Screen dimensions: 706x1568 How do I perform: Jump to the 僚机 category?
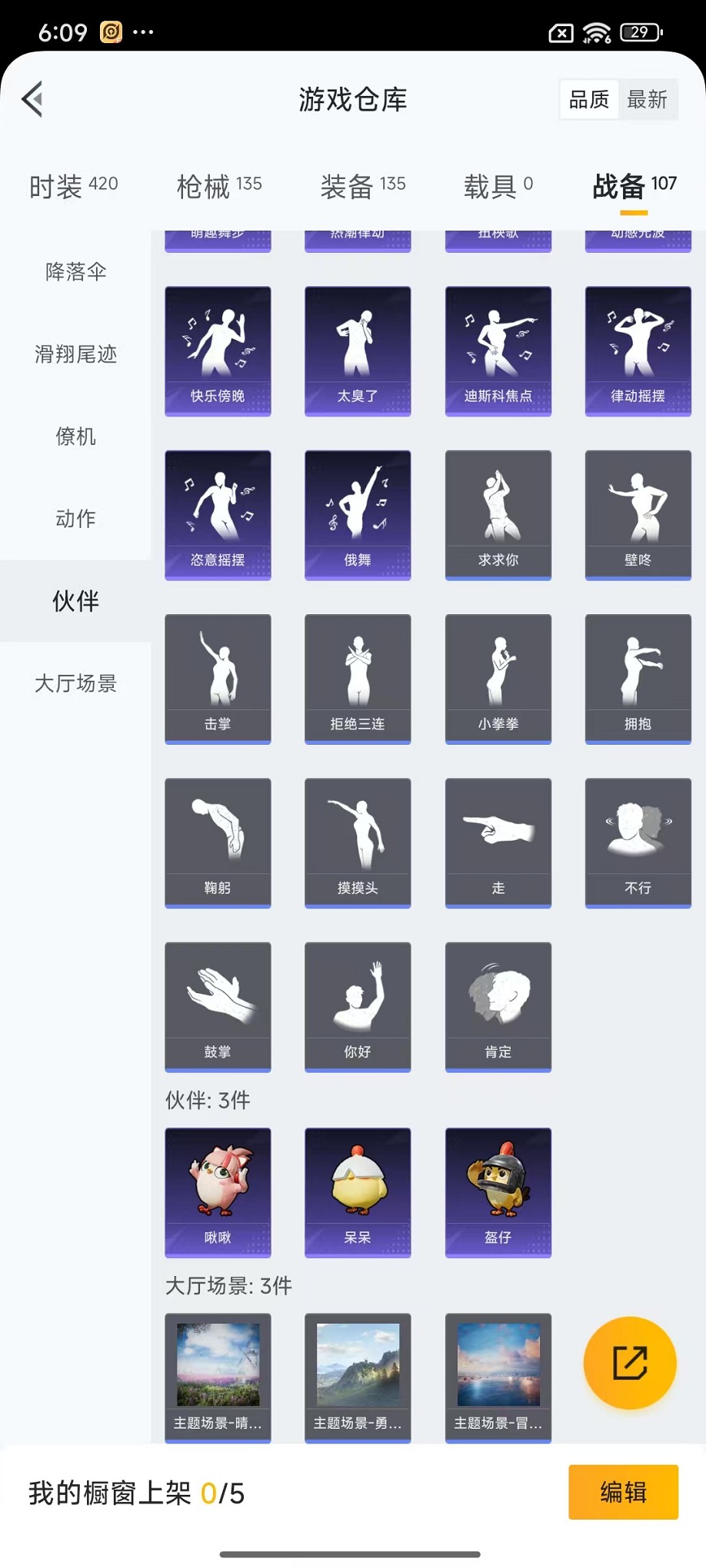[75, 436]
